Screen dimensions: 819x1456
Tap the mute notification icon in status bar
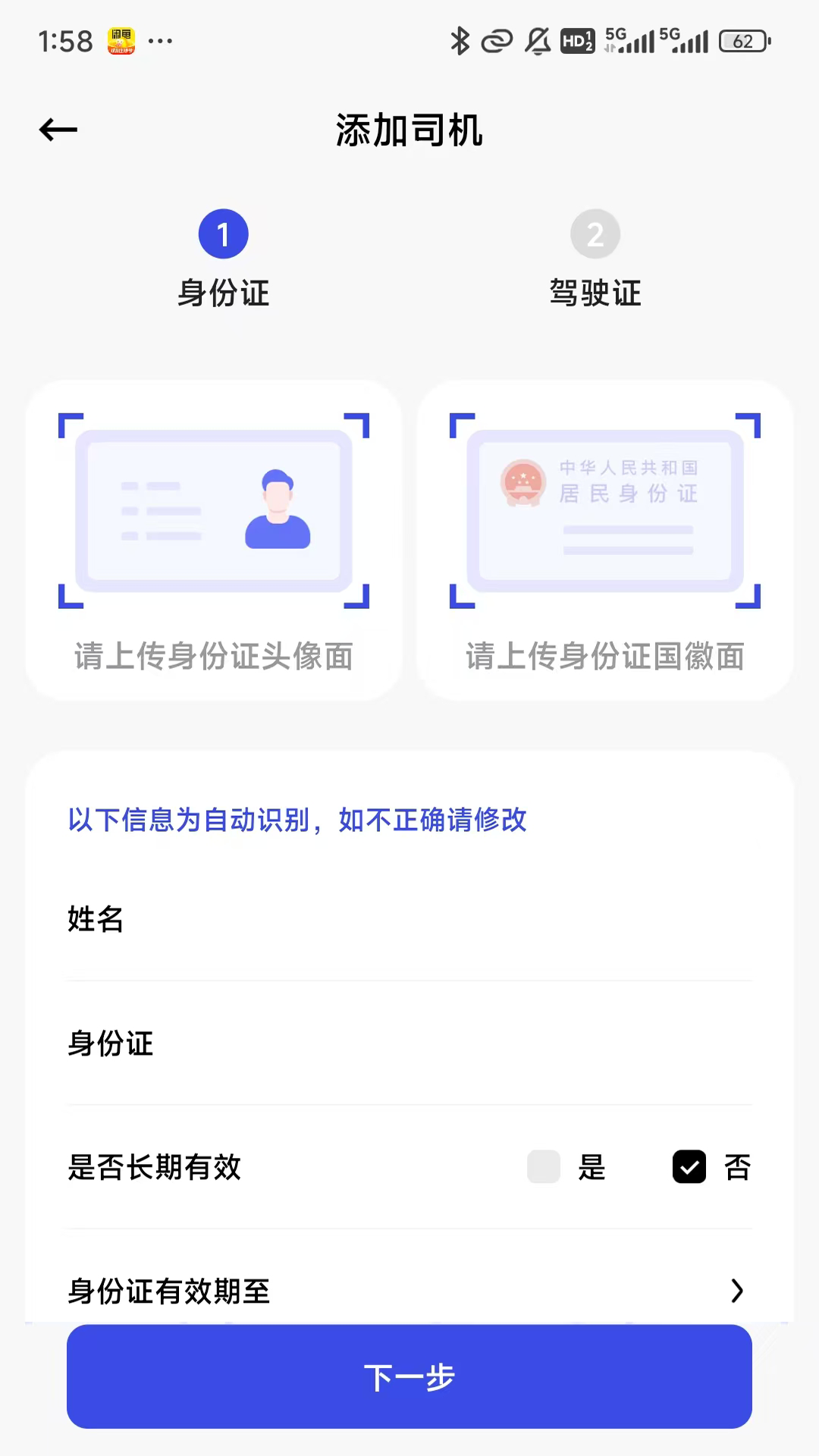coord(538,42)
